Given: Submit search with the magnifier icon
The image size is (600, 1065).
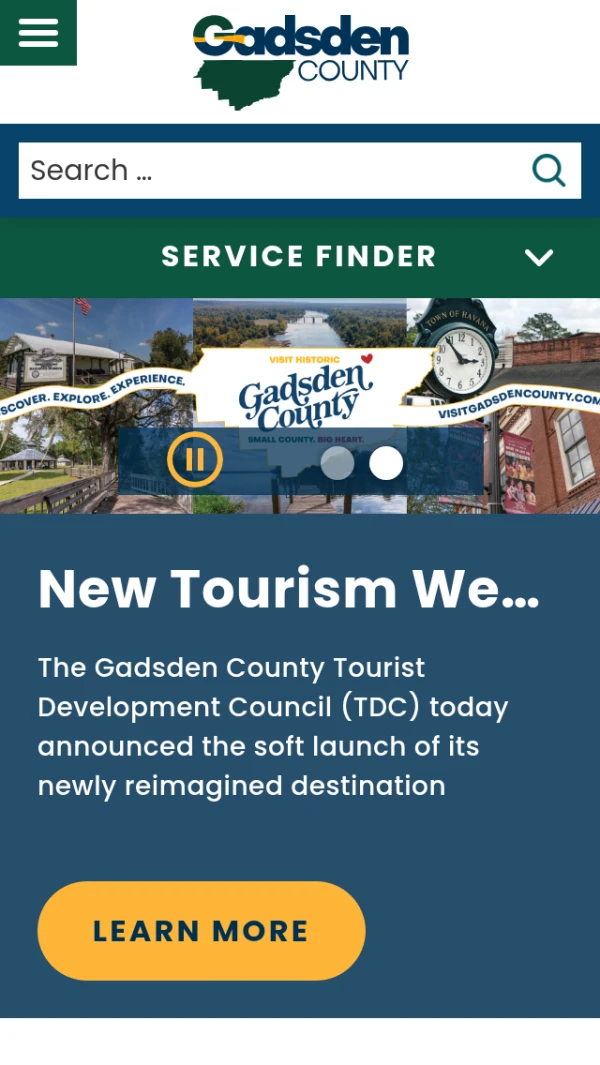Looking at the screenshot, I should (x=548, y=170).
